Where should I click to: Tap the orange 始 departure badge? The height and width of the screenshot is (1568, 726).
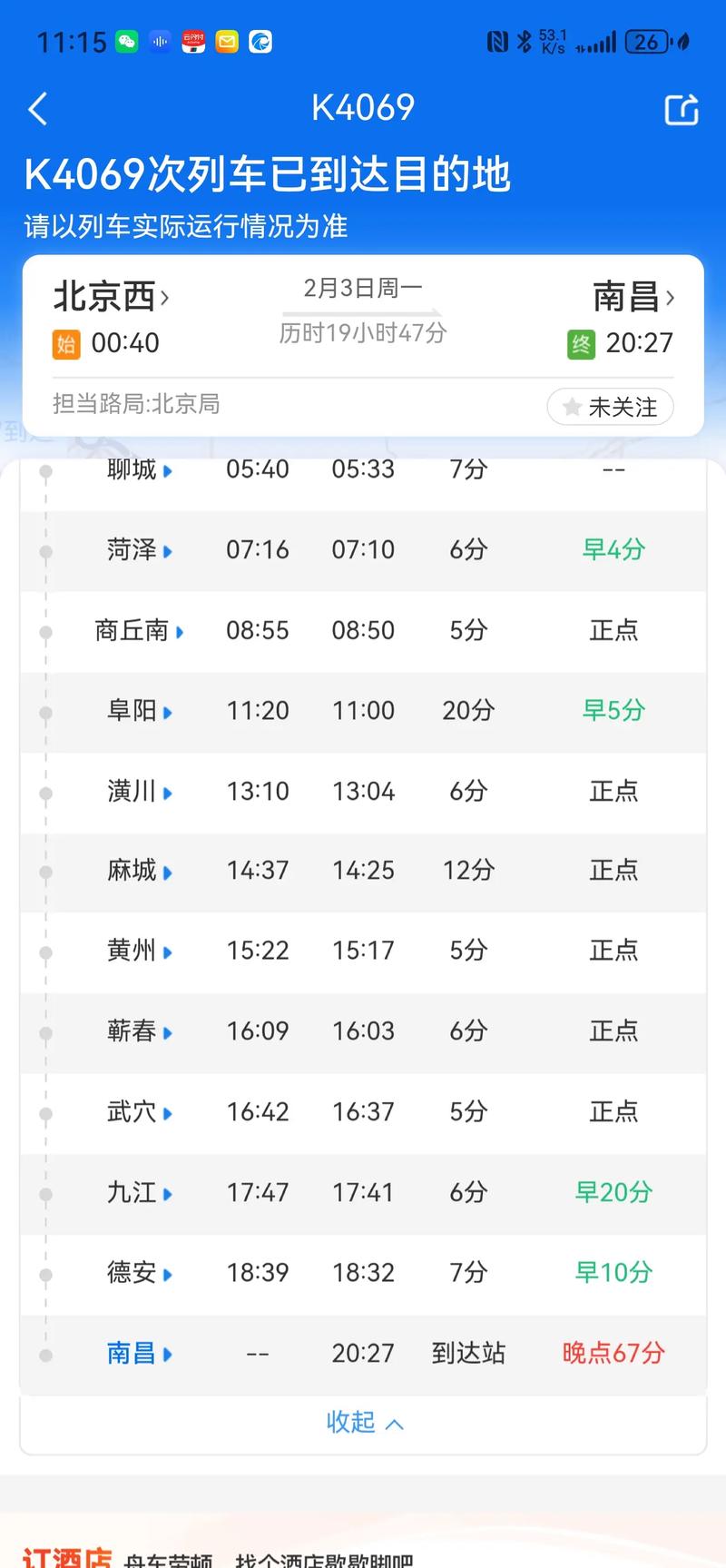point(64,345)
